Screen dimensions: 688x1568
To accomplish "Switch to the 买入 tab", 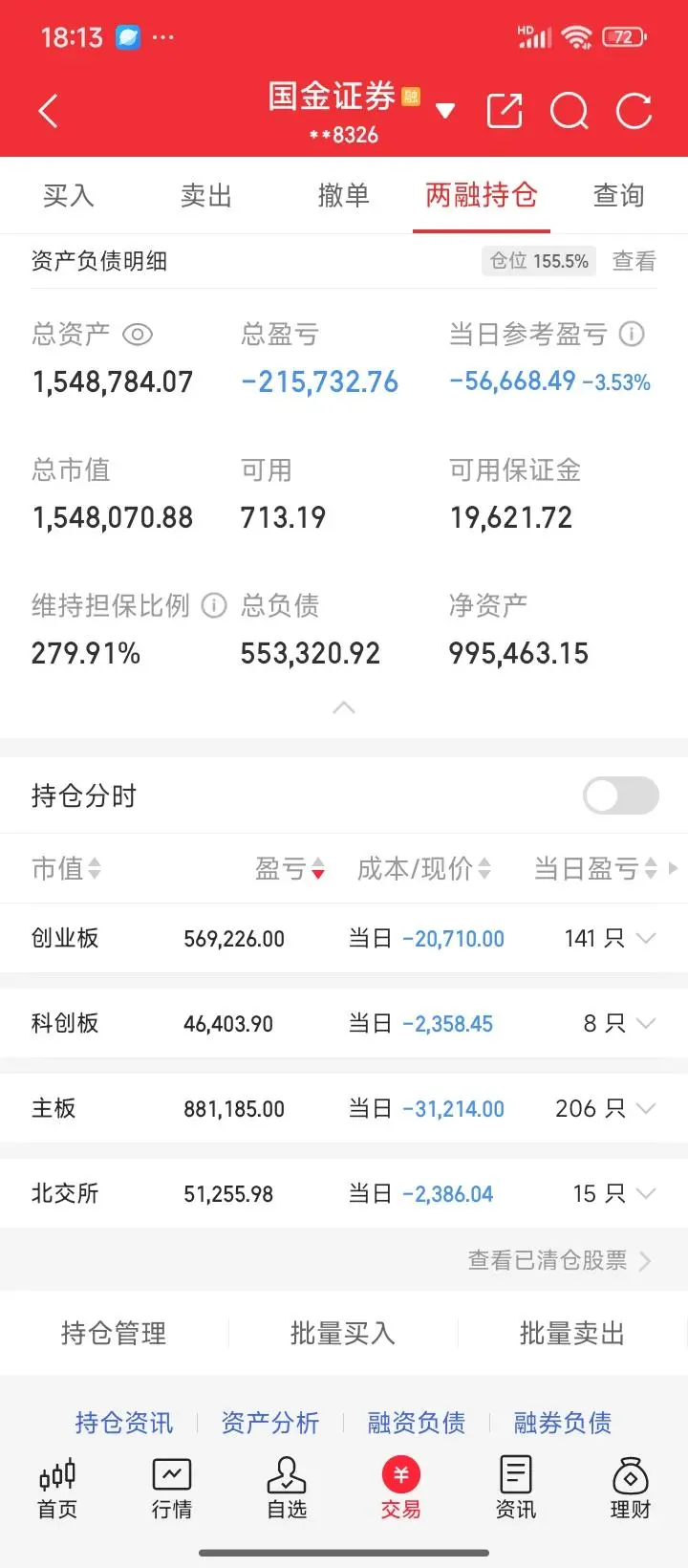I will pos(69,196).
